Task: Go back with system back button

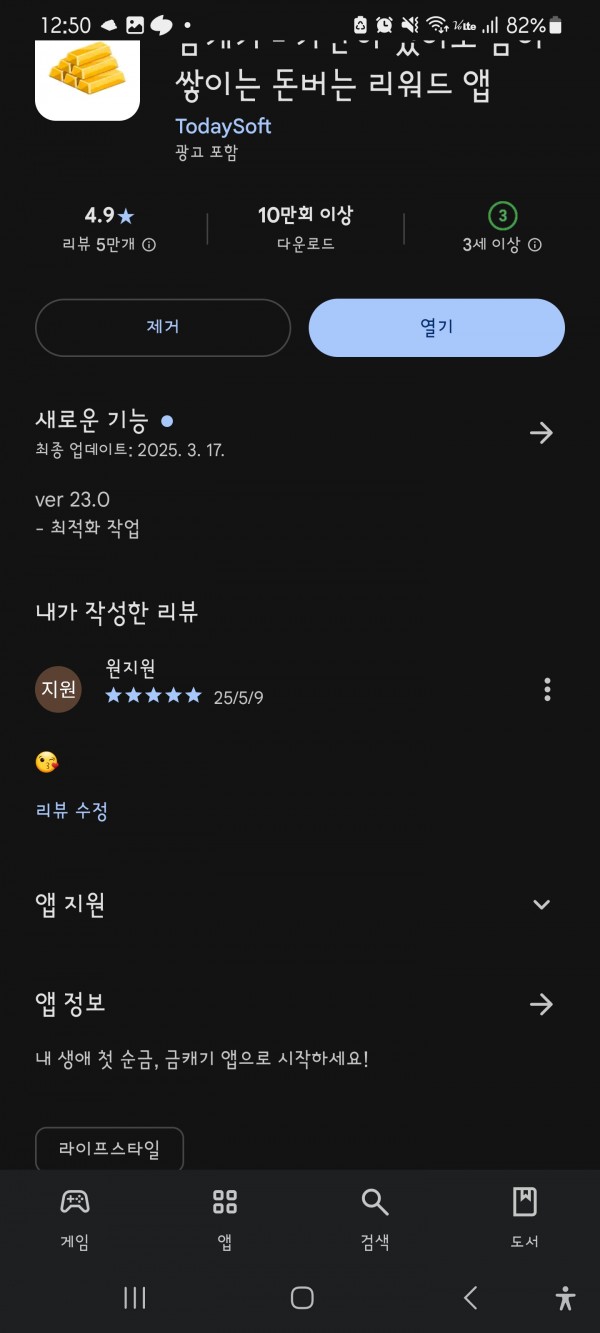Action: (470, 1297)
